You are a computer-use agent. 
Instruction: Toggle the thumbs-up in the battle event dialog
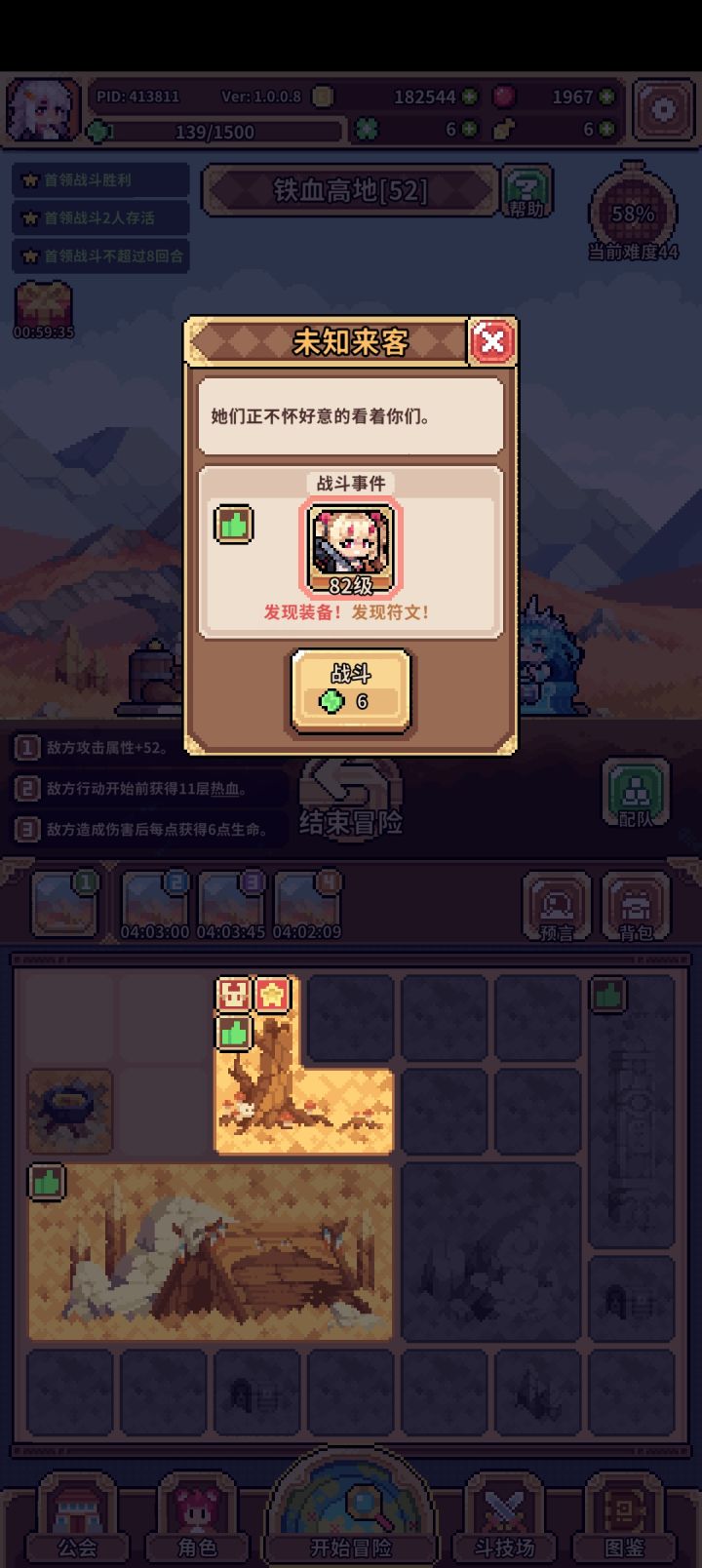coord(232,524)
